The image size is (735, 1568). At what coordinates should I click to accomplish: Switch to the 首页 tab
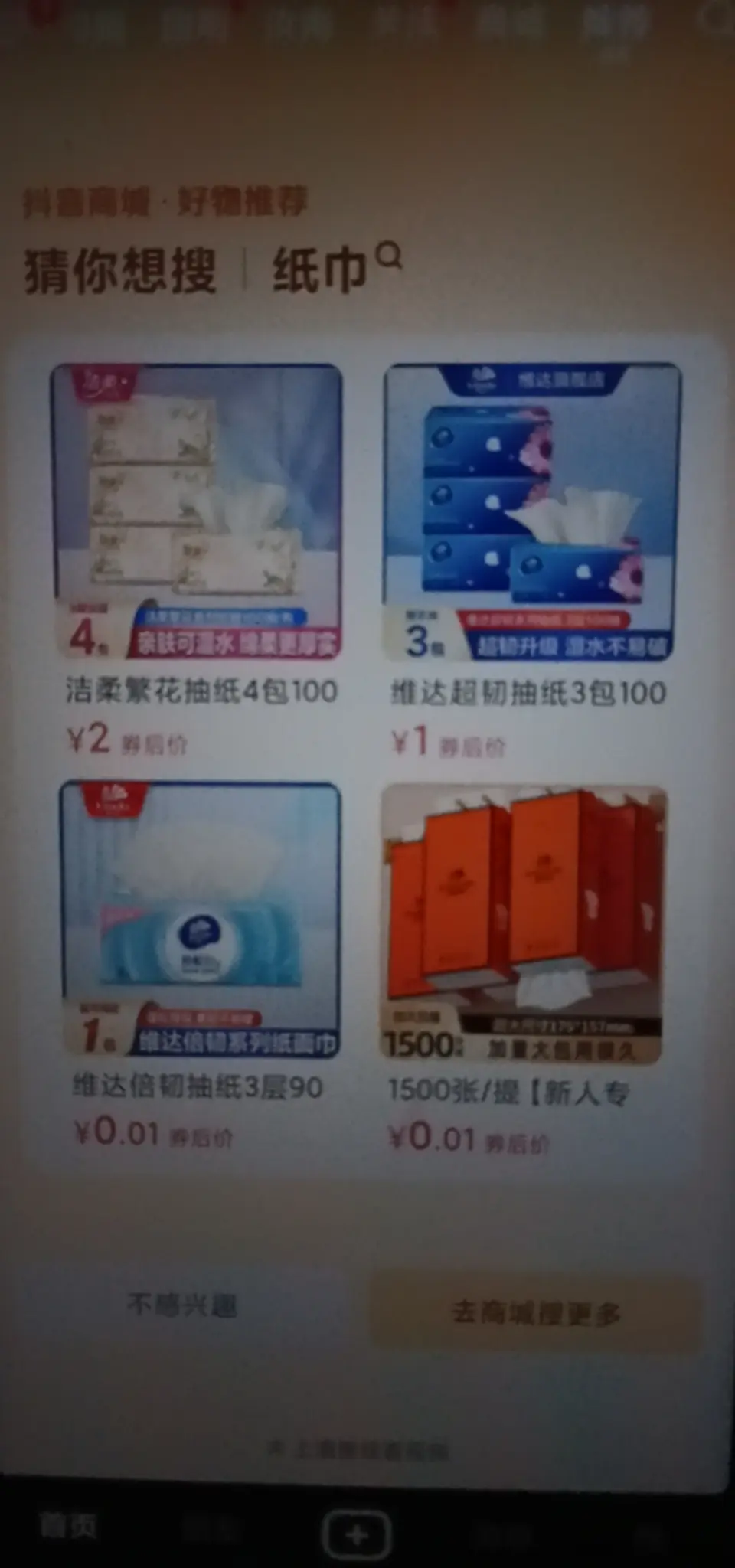coord(68,1526)
